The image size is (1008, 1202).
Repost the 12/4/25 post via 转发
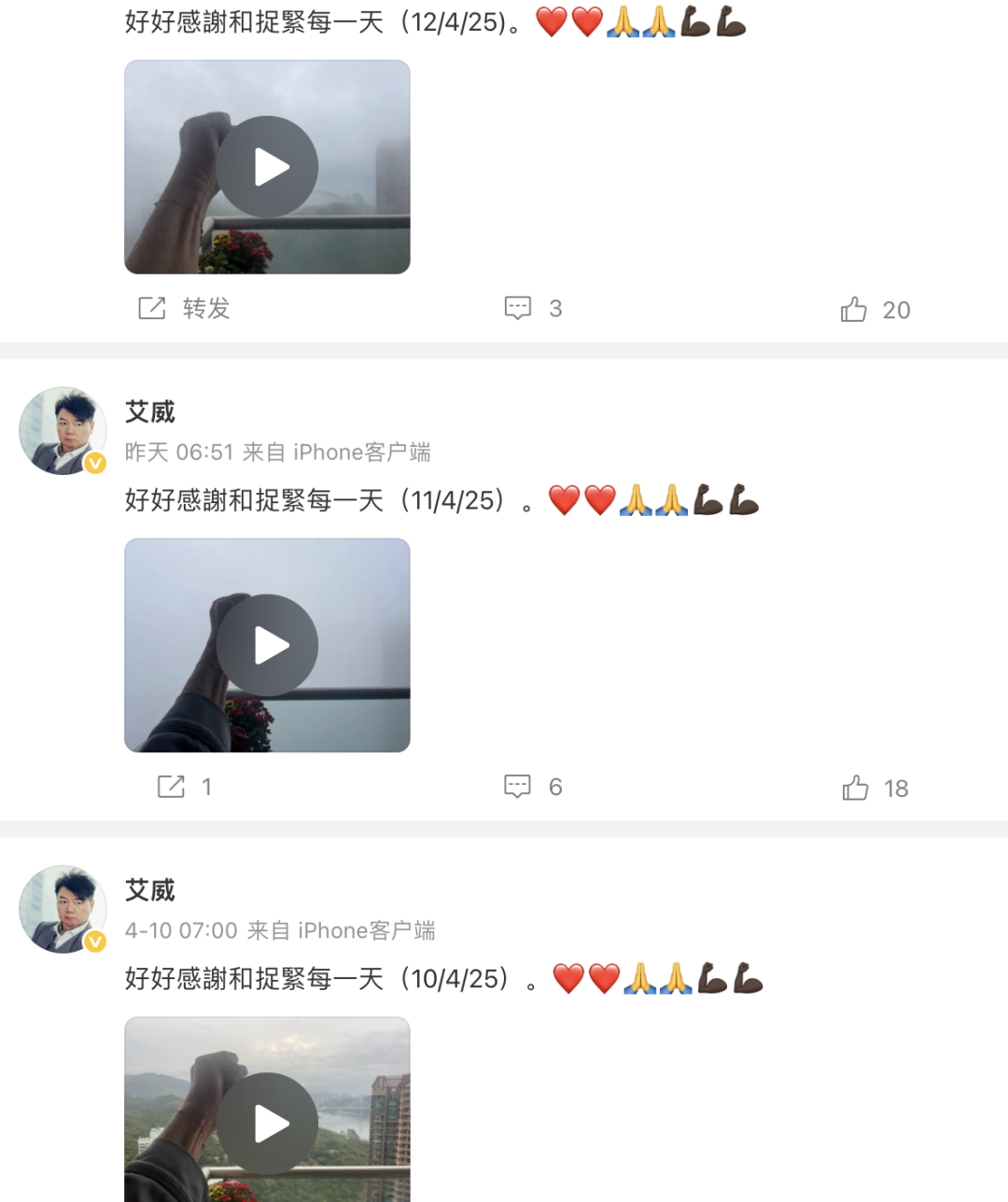[185, 309]
